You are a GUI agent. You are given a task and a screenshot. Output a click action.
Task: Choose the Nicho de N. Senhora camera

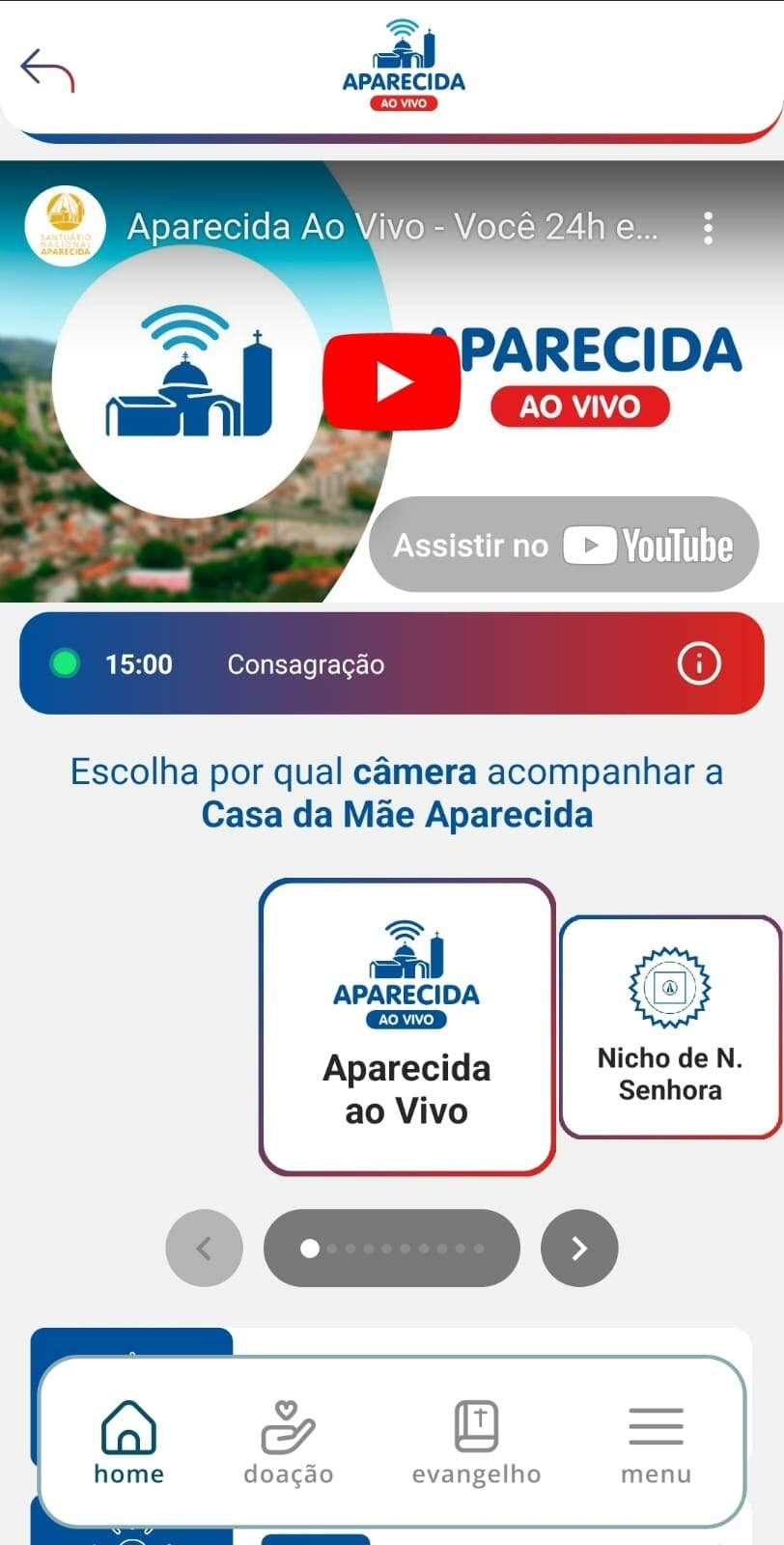click(x=670, y=1026)
